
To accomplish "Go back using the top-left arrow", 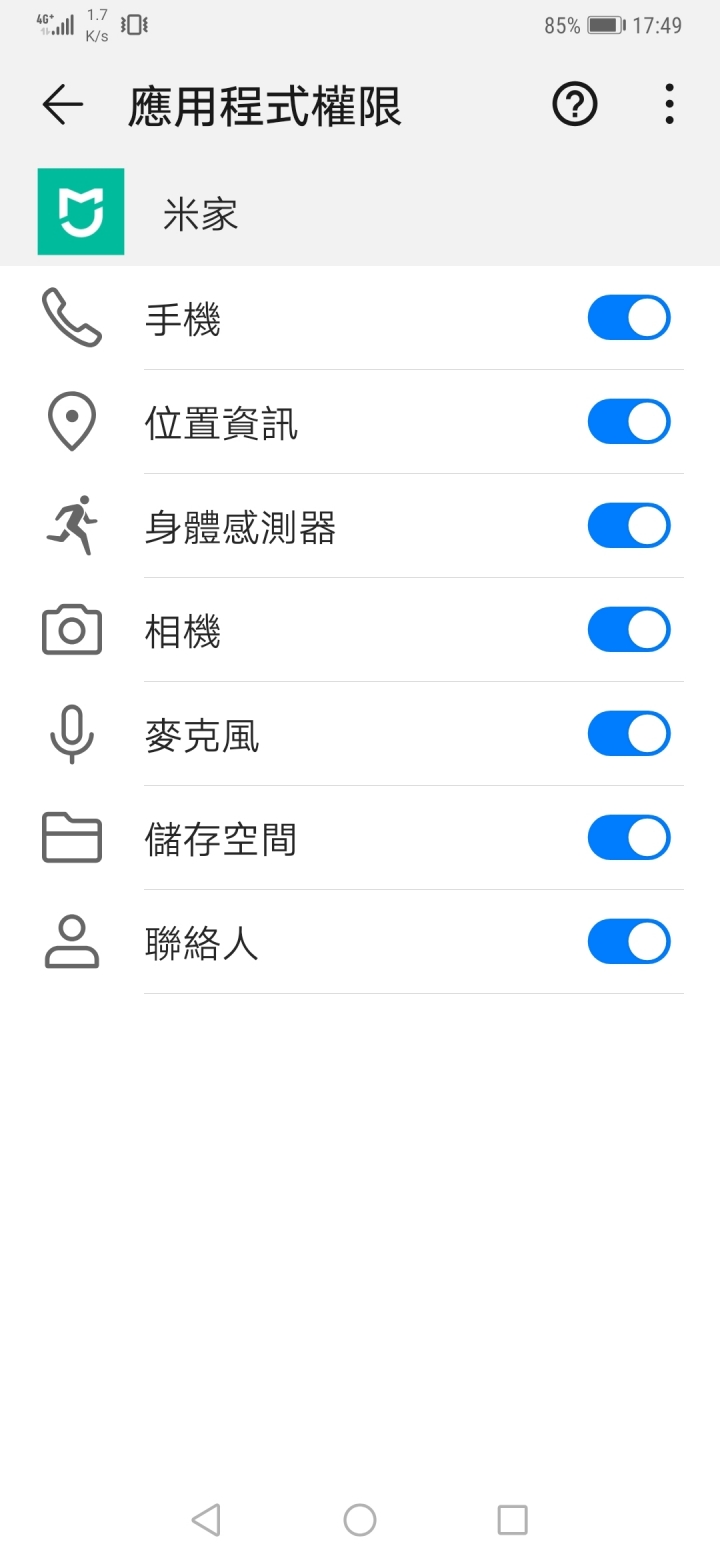I will click(62, 104).
